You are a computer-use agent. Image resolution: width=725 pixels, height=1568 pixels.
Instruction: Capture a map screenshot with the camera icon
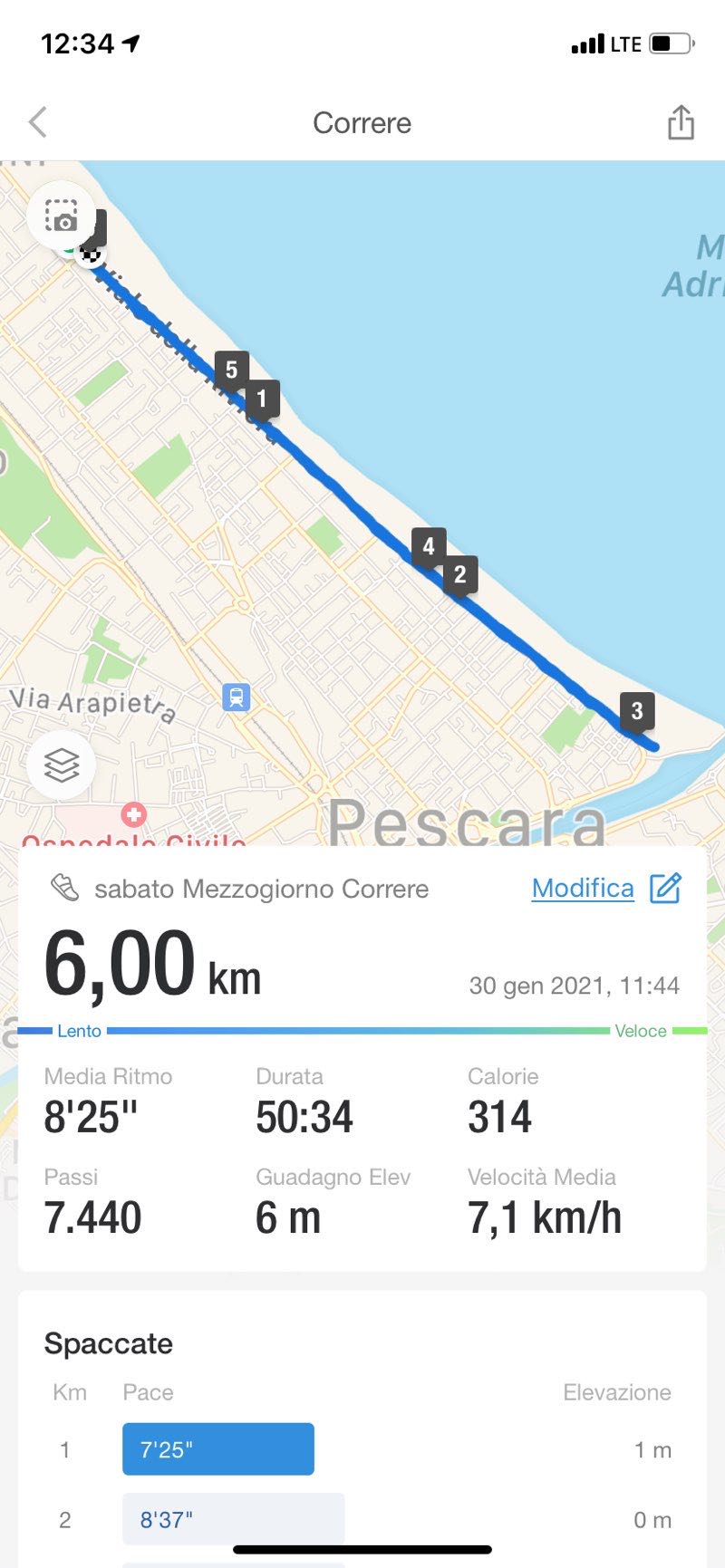pos(62,217)
